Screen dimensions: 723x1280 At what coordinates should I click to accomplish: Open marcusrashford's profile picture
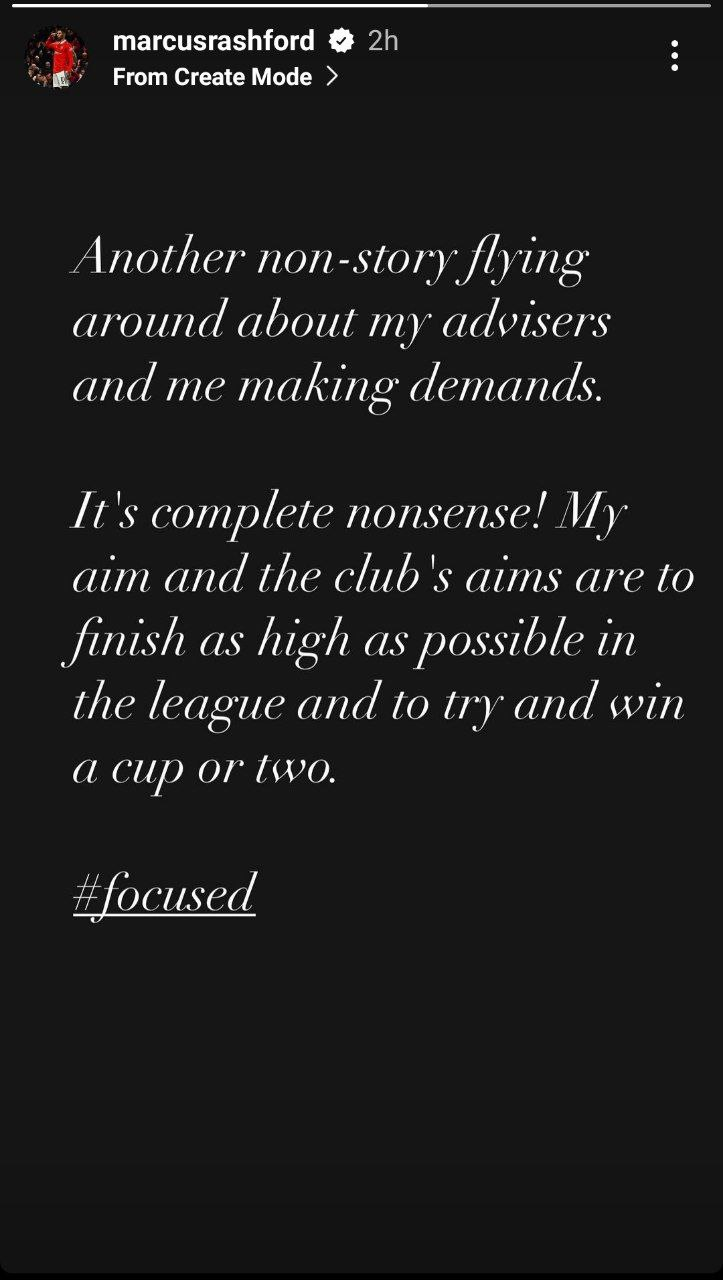[56, 57]
